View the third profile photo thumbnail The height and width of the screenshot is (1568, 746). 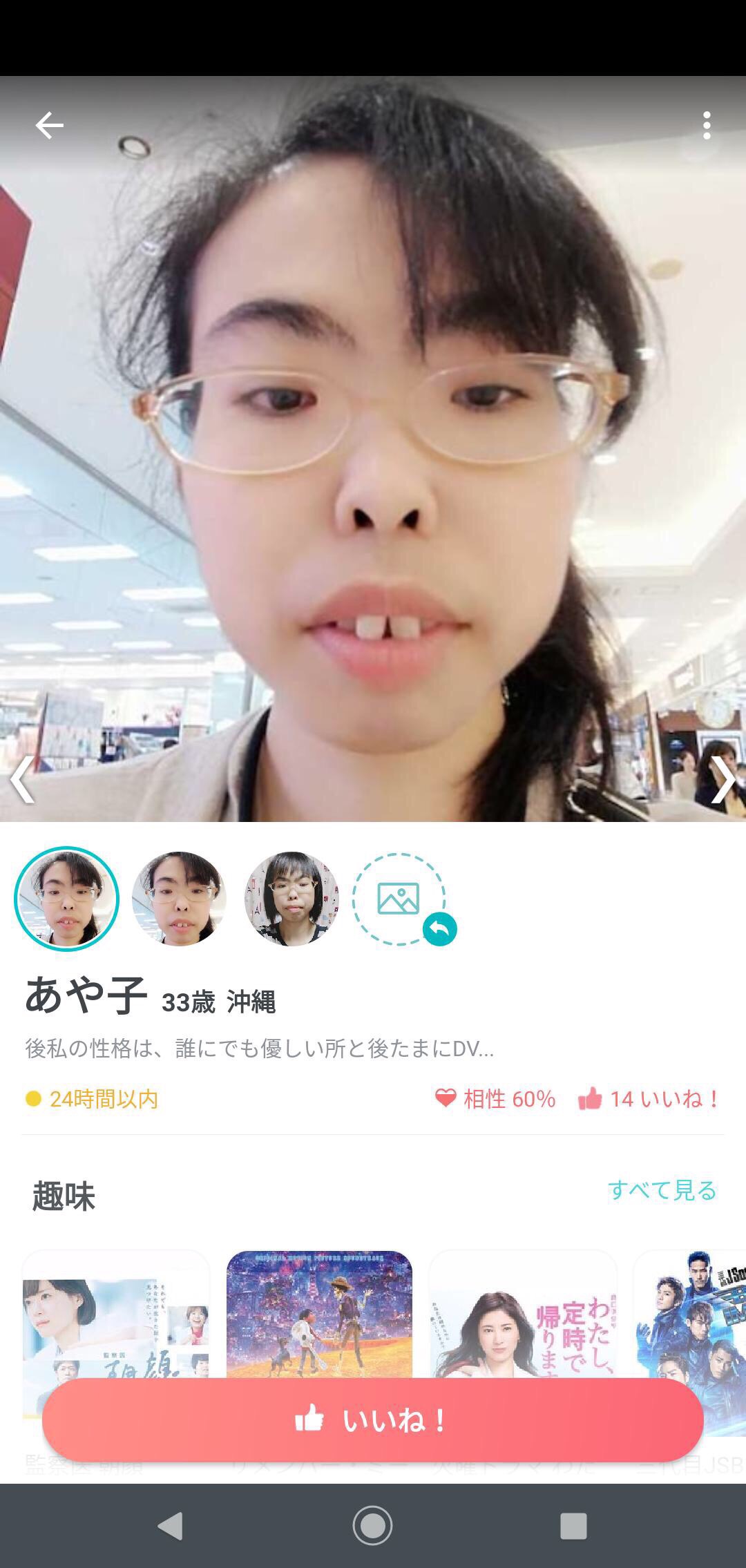(x=291, y=899)
